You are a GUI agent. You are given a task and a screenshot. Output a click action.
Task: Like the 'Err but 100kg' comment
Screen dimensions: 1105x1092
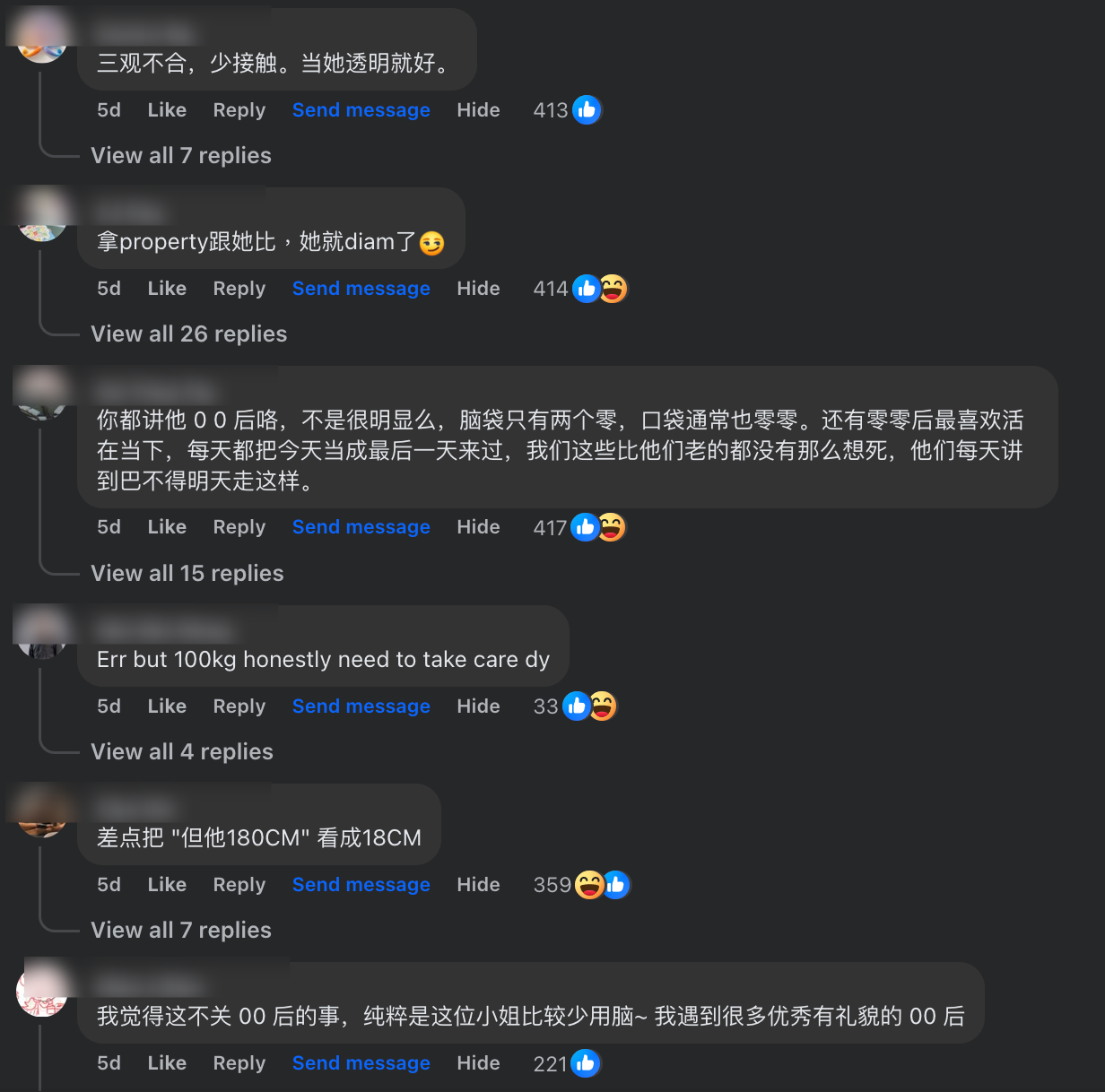point(167,706)
